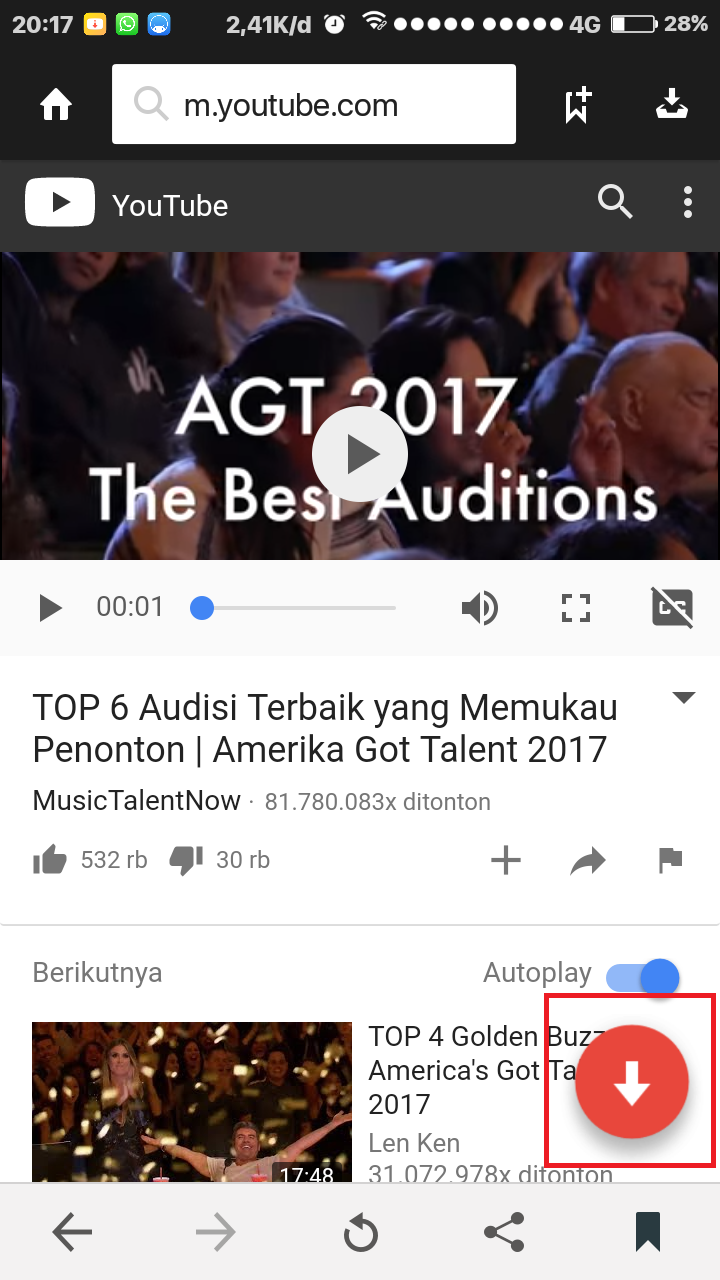Like the video with 532 rb likes

(50, 860)
